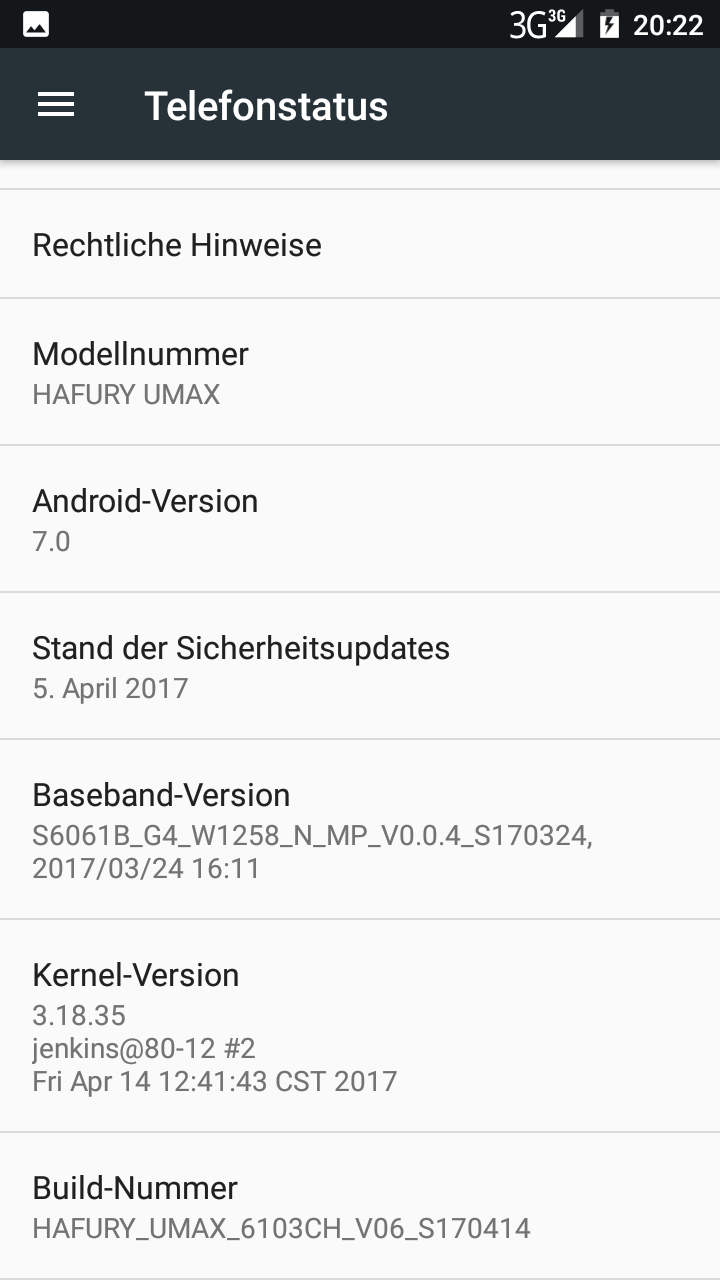Open the hamburger drawer menu
This screenshot has width=720, height=1280.
coord(56,105)
